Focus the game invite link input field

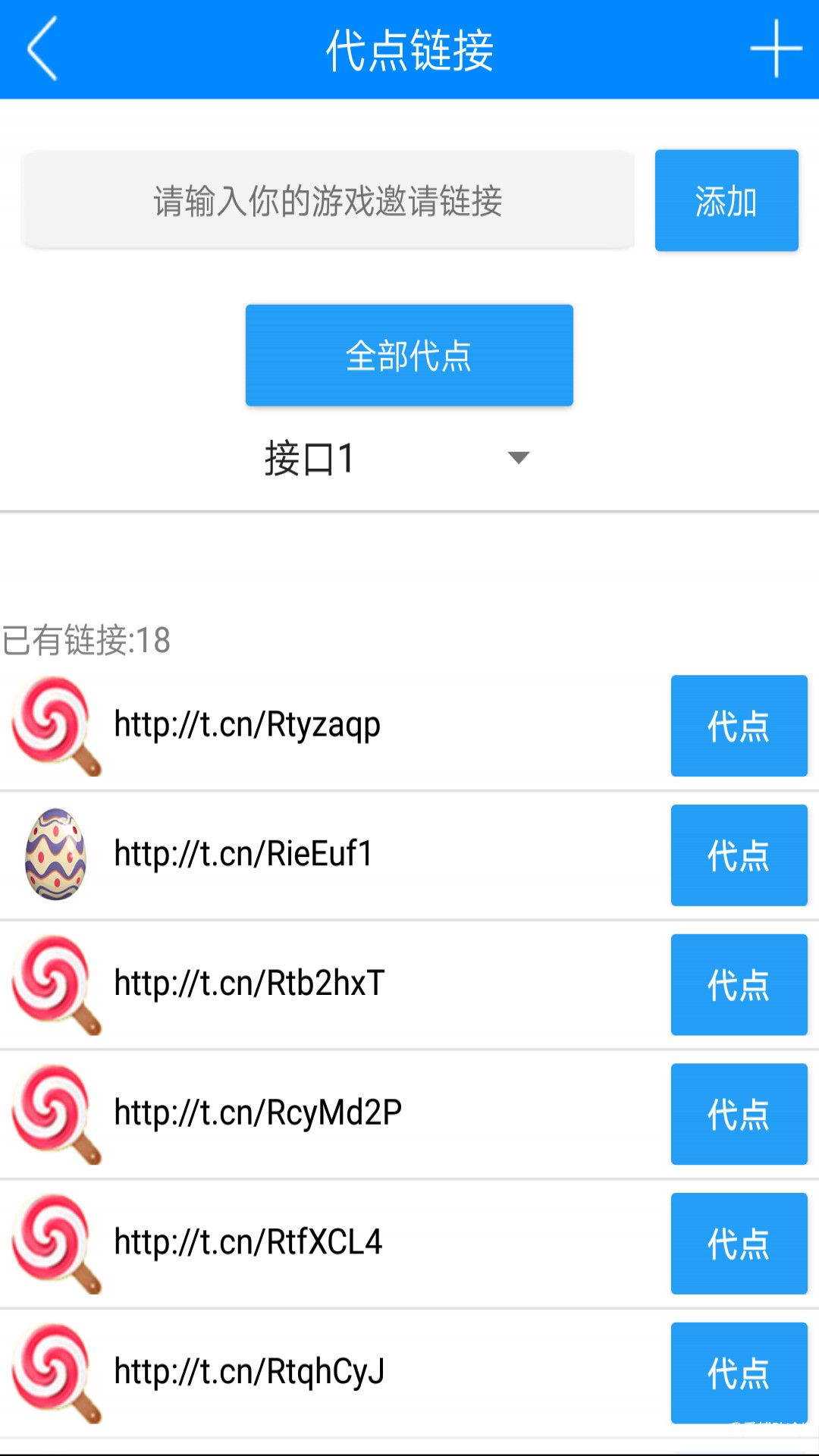tap(328, 201)
